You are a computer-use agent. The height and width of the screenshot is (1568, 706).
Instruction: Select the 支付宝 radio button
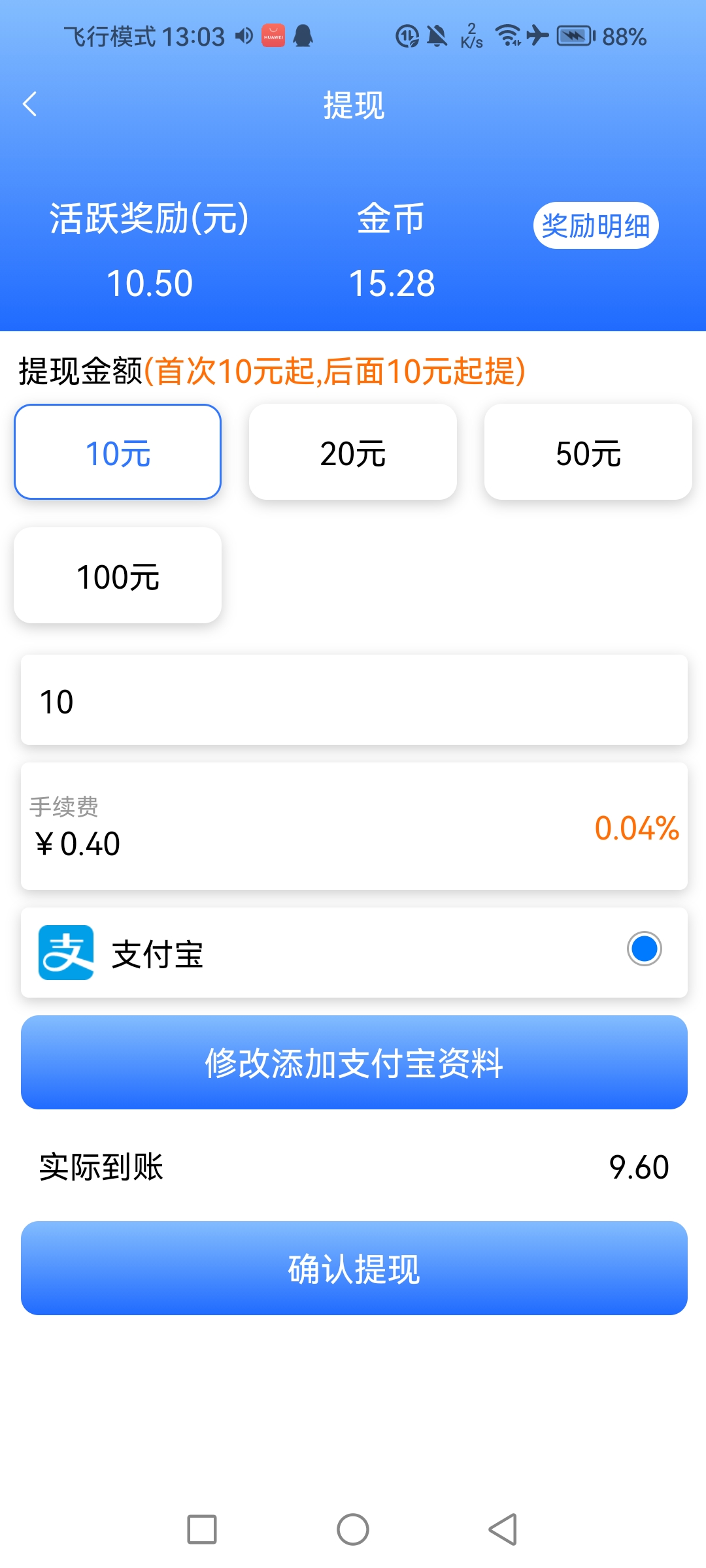pos(645,949)
